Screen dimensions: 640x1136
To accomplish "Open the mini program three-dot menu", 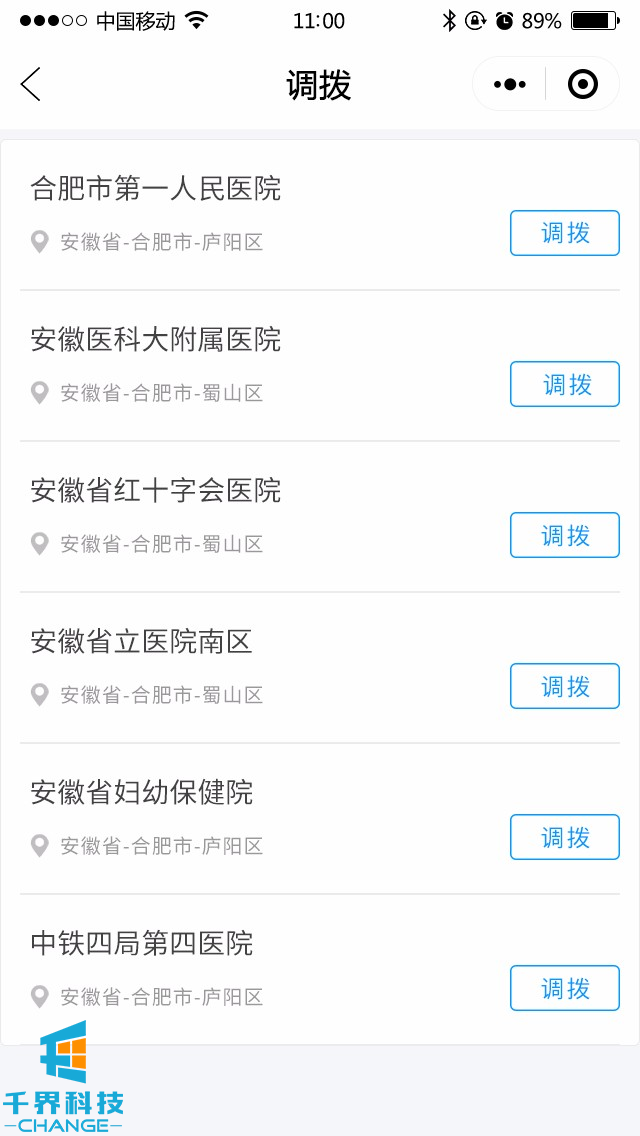I will point(510,85).
